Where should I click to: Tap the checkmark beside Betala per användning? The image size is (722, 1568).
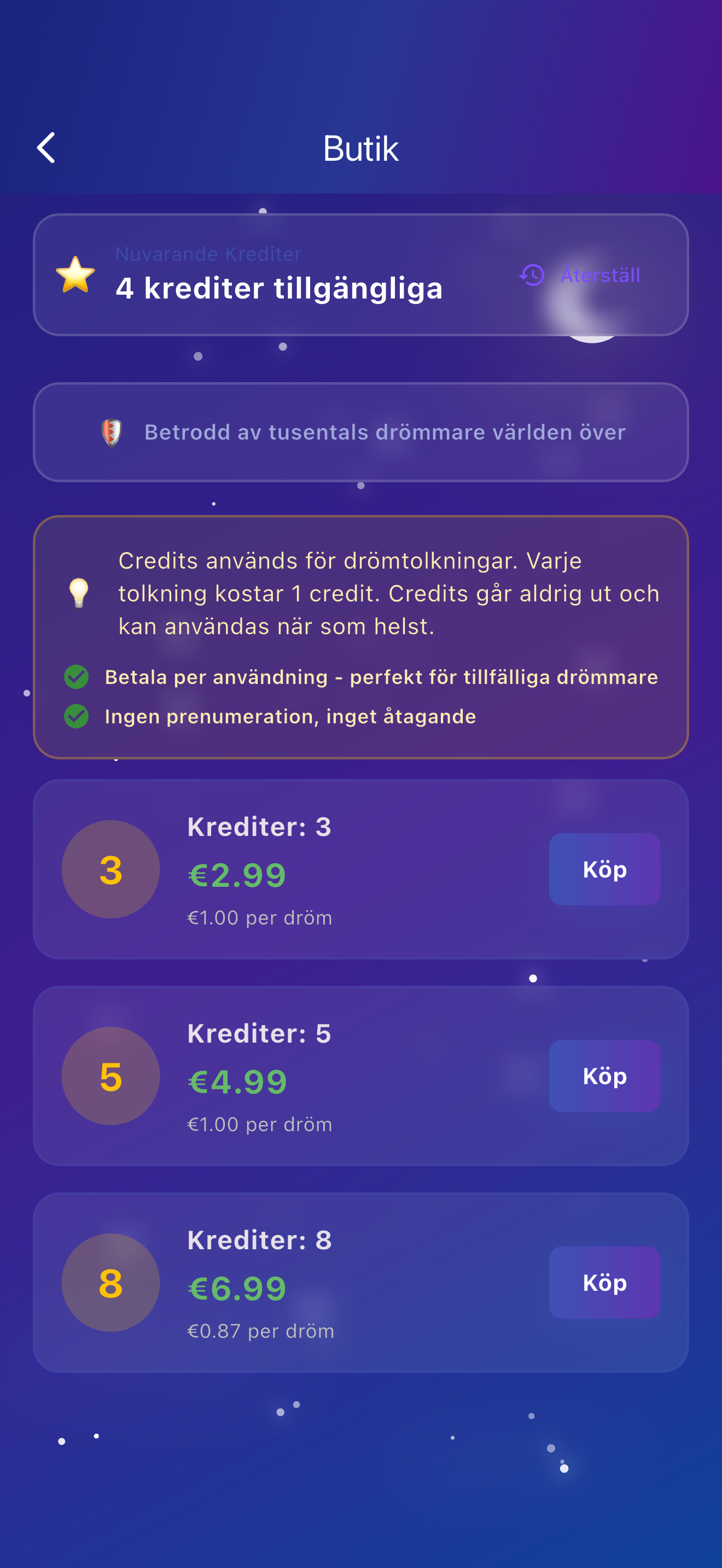[75, 677]
